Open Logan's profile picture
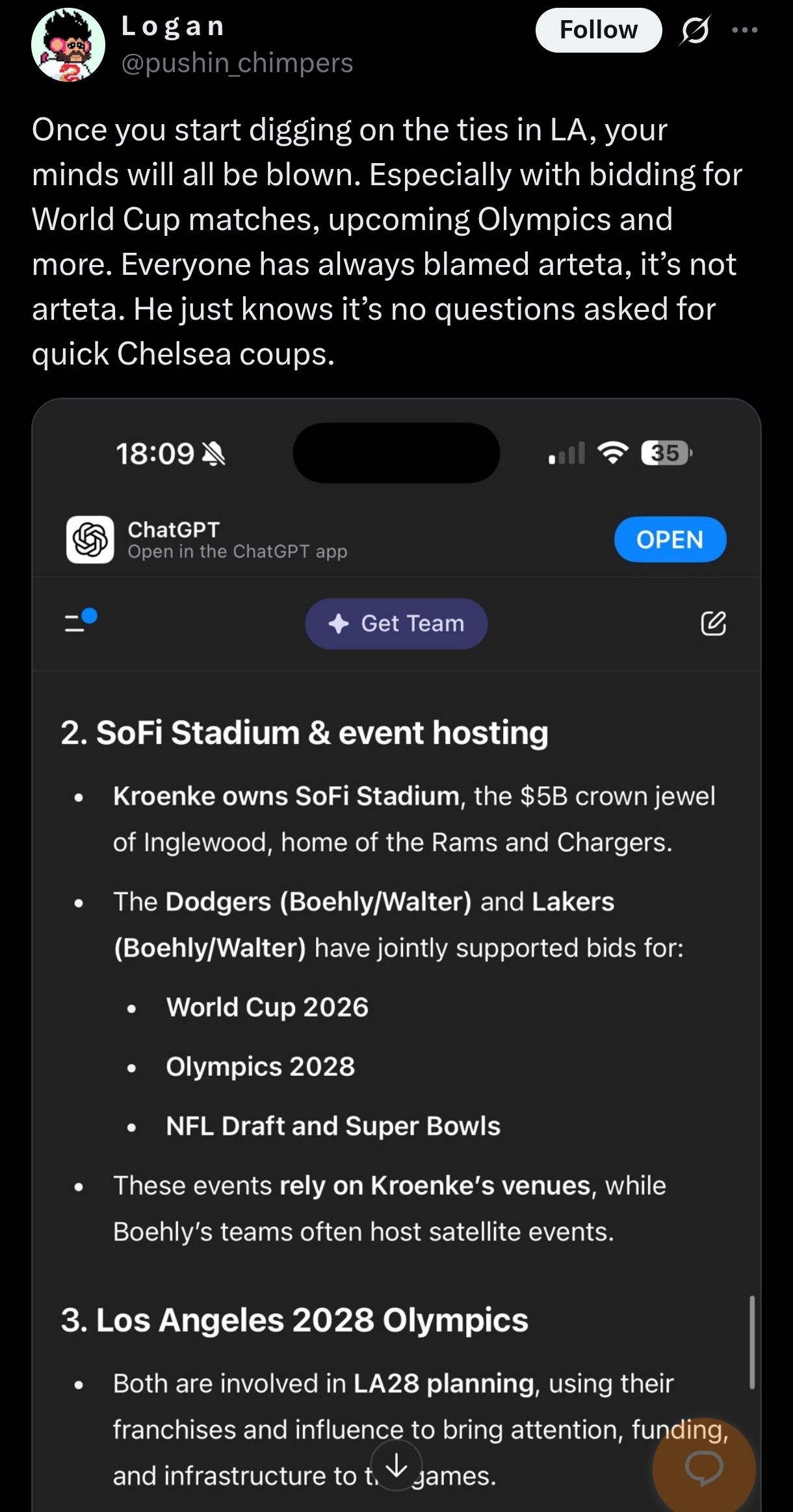Viewport: 793px width, 1512px height. point(68,45)
